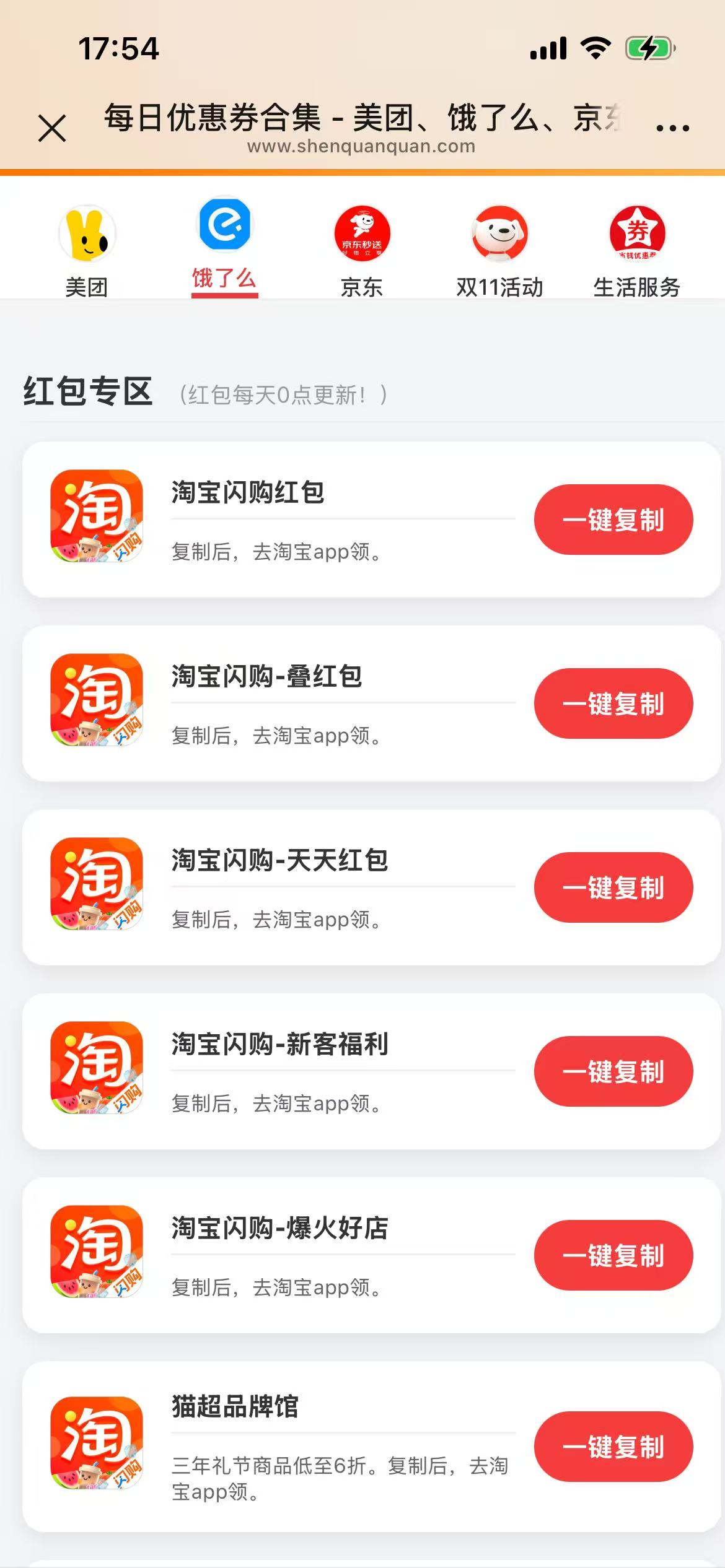Open the 生活服务 coupon icon

pos(637,234)
